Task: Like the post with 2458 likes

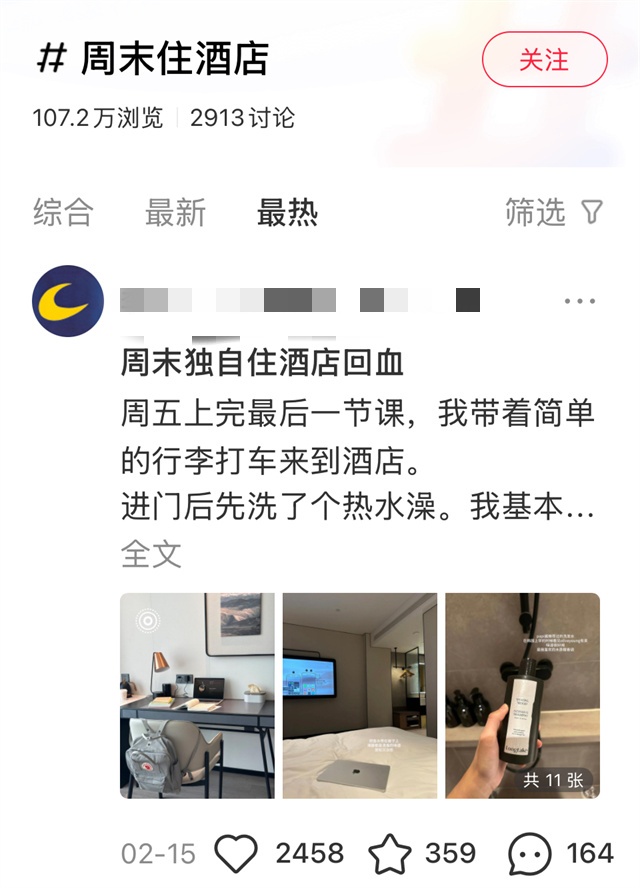Action: (x=237, y=853)
